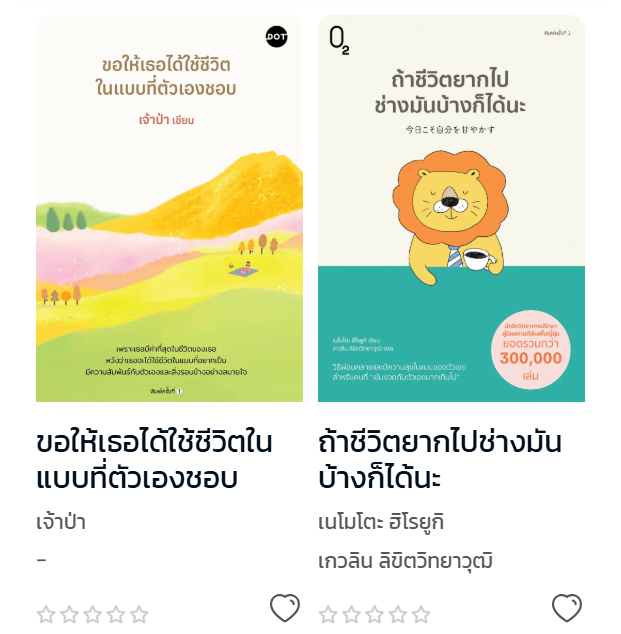This screenshot has height=634, width=621.
Task: Tap title ถ้าชีวิตยากไปช่างมันบ้างก็ได้นะ
Action: [440, 459]
